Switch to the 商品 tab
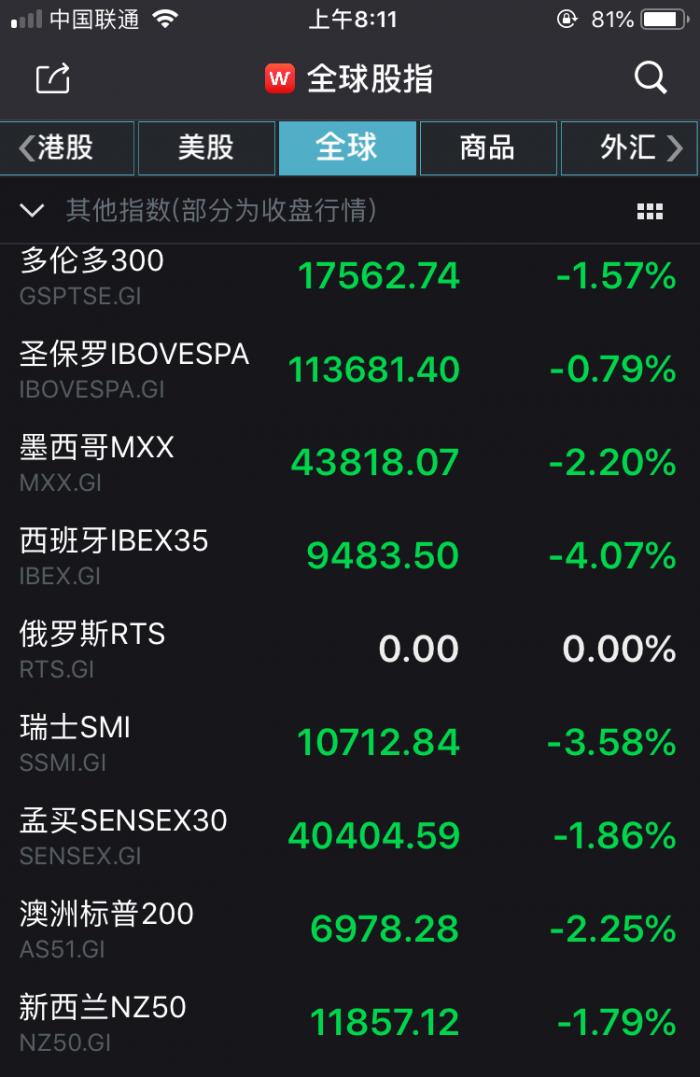This screenshot has height=1077, width=700. tap(487, 148)
